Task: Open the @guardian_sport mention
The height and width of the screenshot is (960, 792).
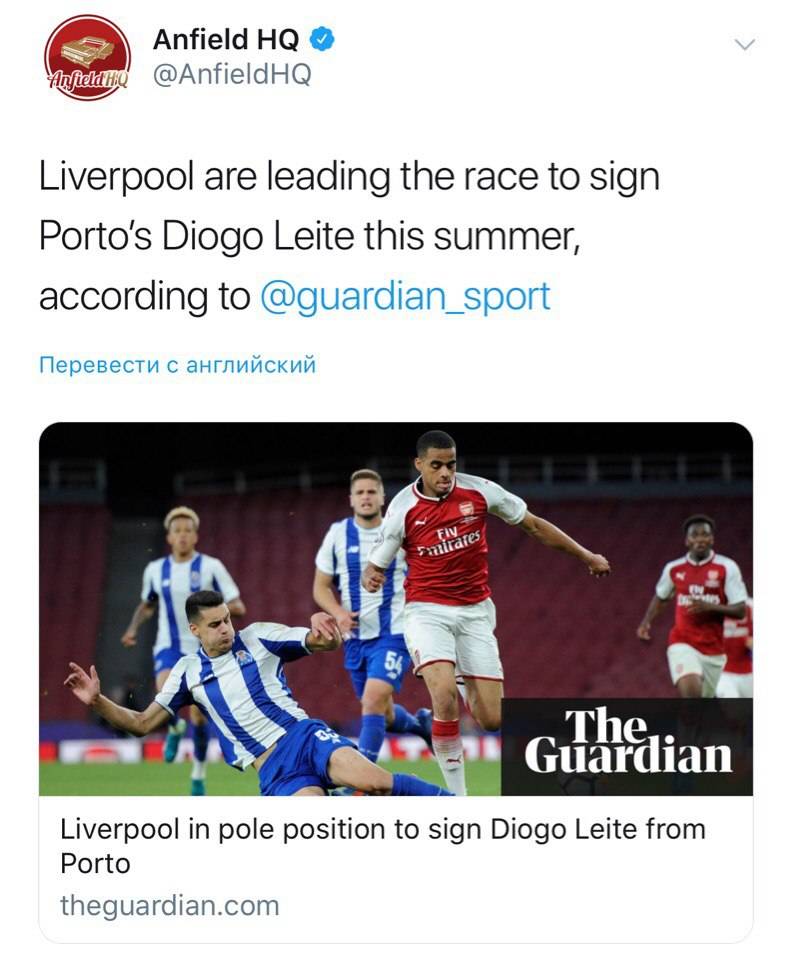Action: (405, 297)
